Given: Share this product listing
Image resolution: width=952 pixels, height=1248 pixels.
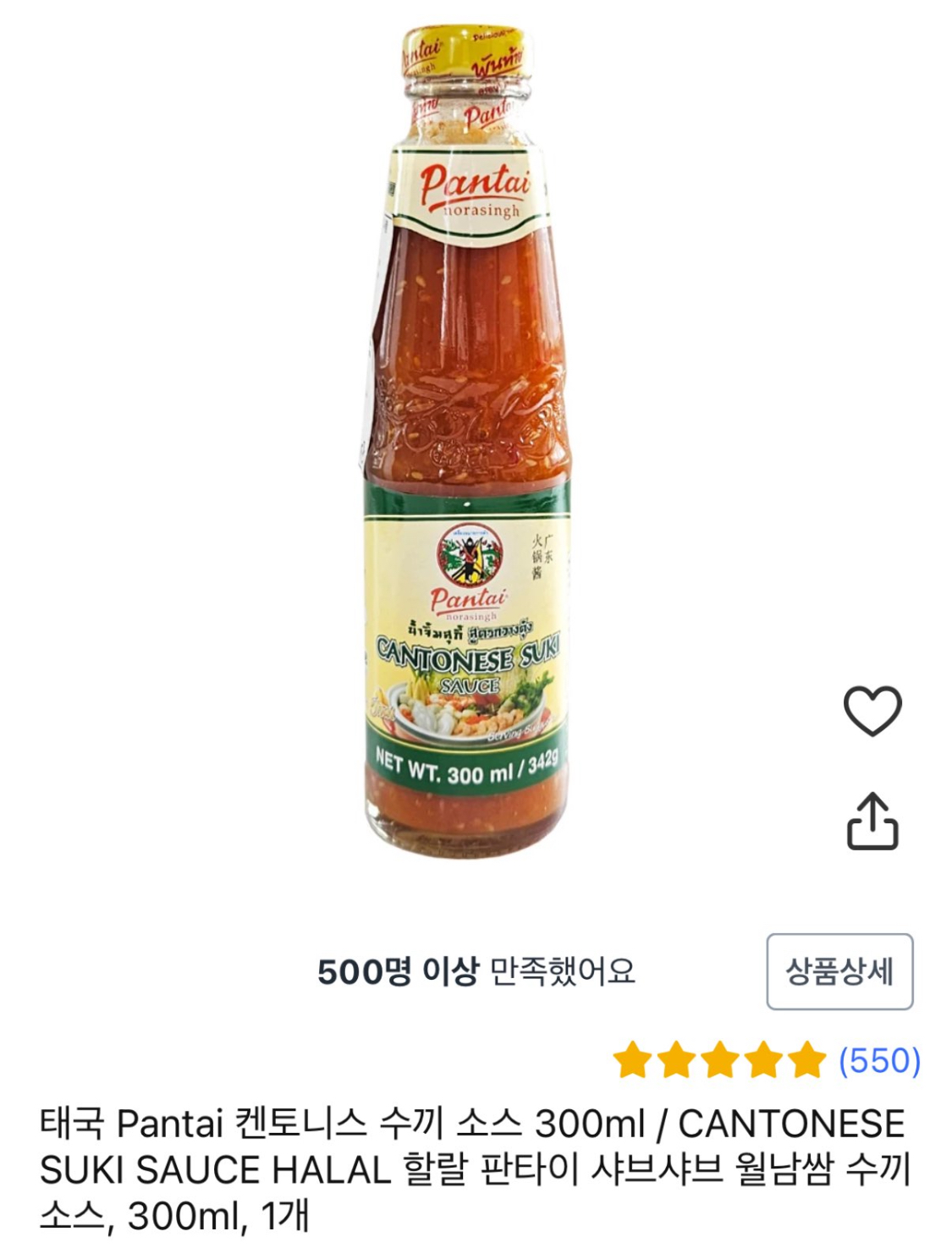Looking at the screenshot, I should point(872,821).
